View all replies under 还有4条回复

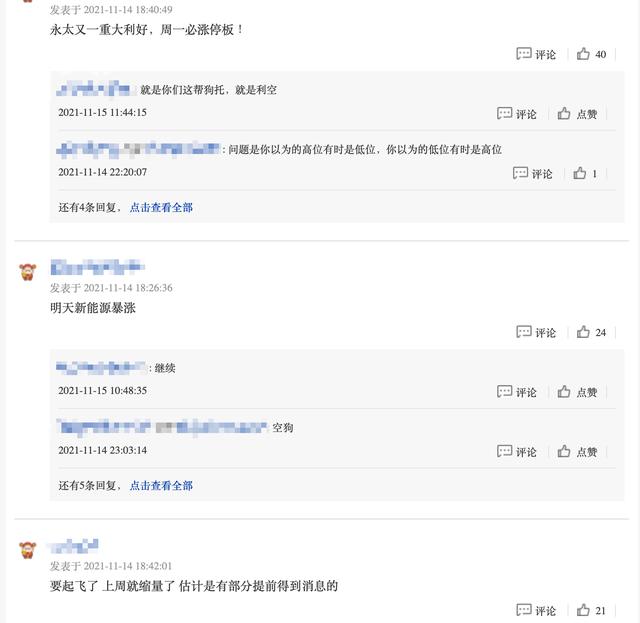click(x=161, y=207)
